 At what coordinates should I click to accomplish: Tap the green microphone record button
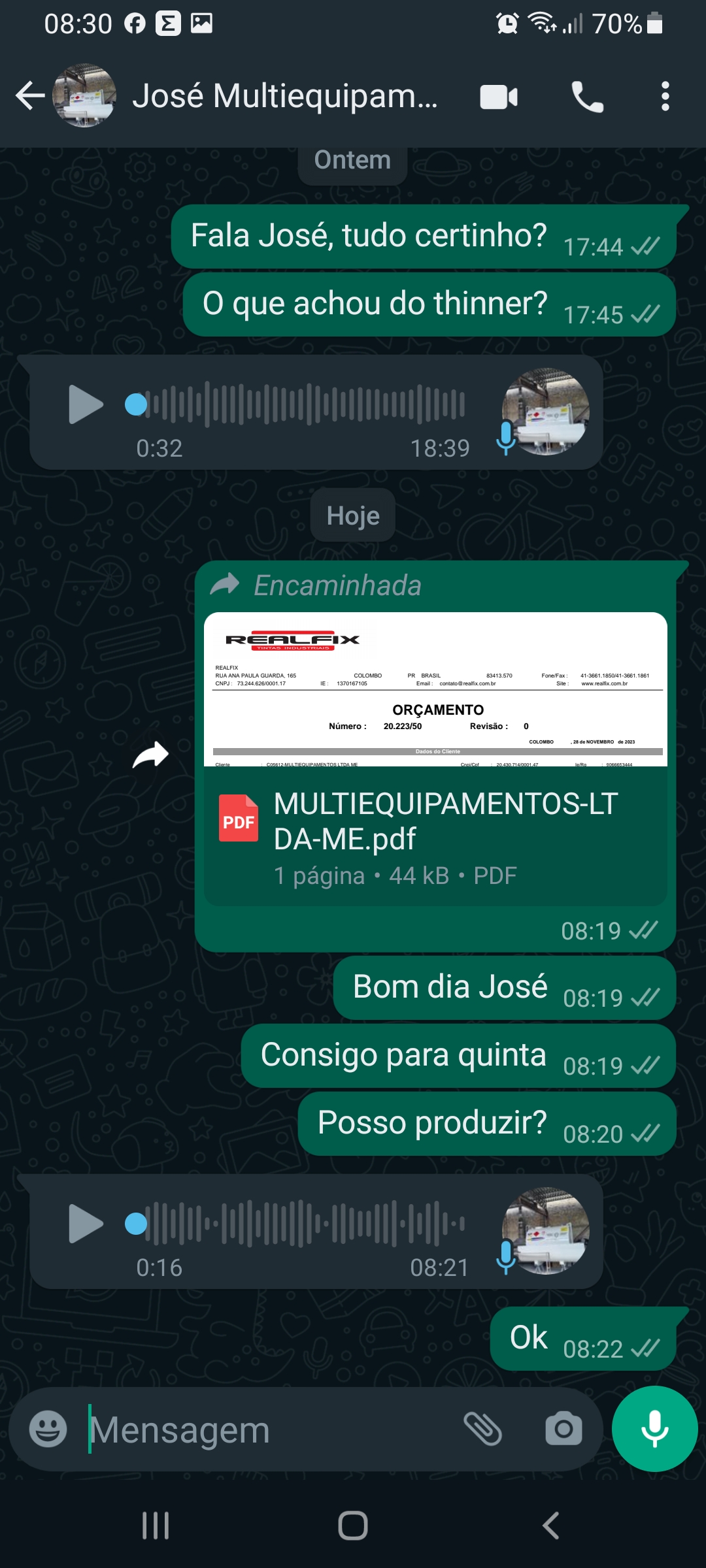pos(654,1428)
